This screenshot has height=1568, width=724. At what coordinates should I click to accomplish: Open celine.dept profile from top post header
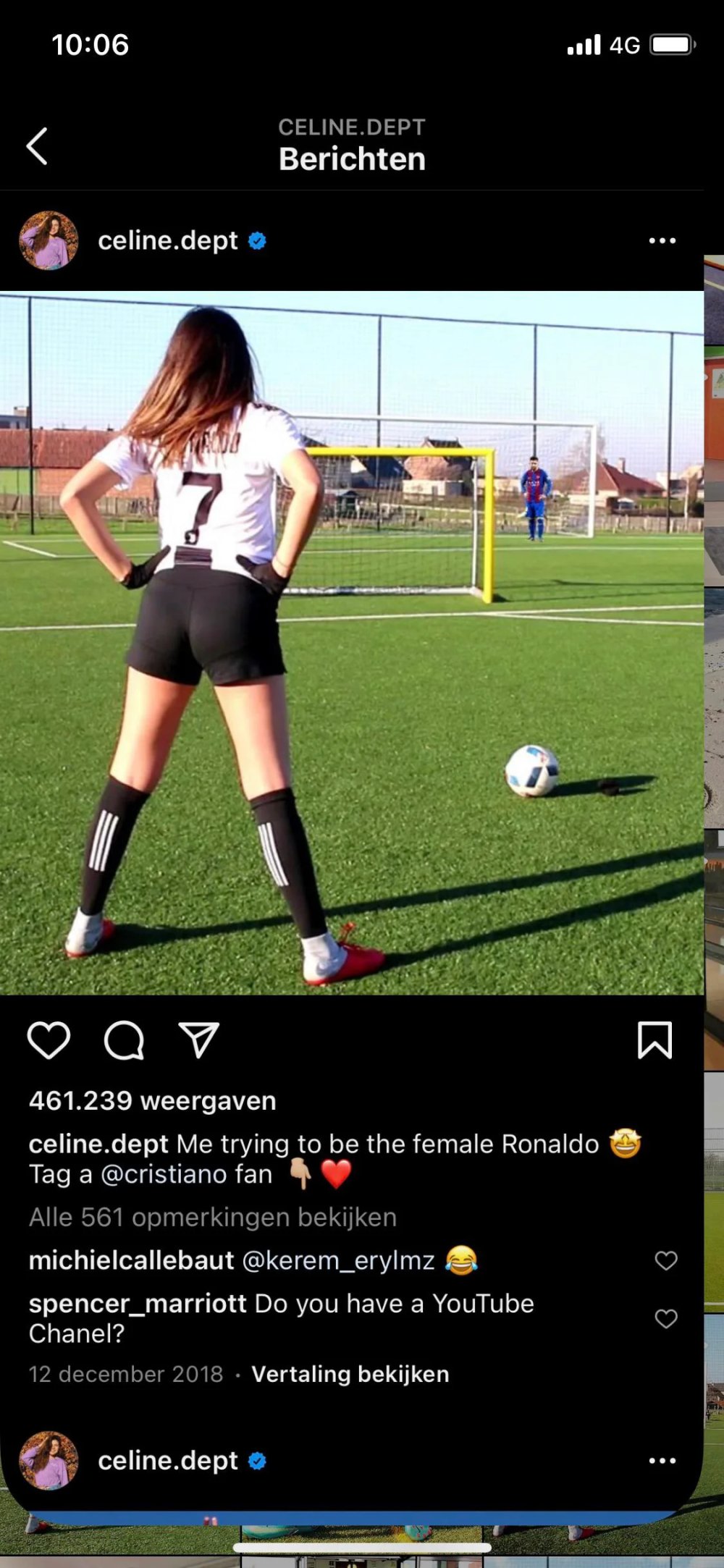coord(167,241)
